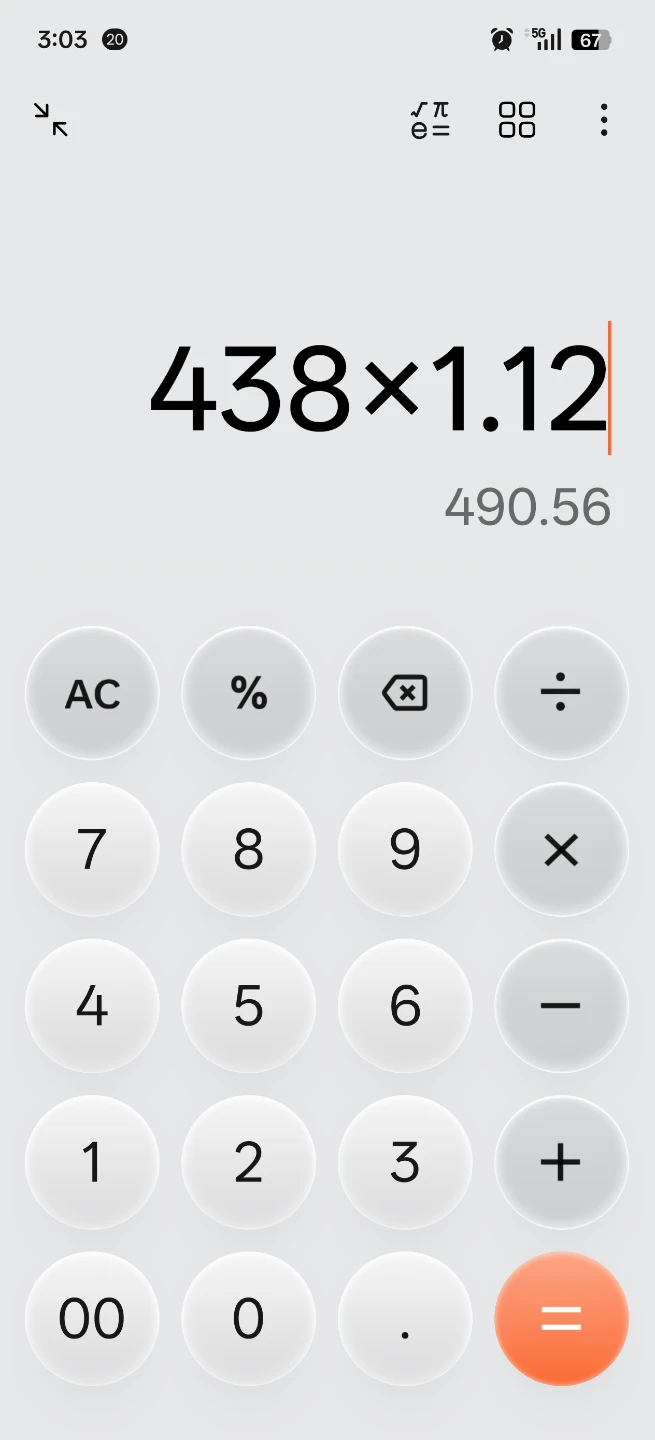This screenshot has width=655, height=1440.
Task: Open the scientific functions panel
Action: click(x=430, y=120)
